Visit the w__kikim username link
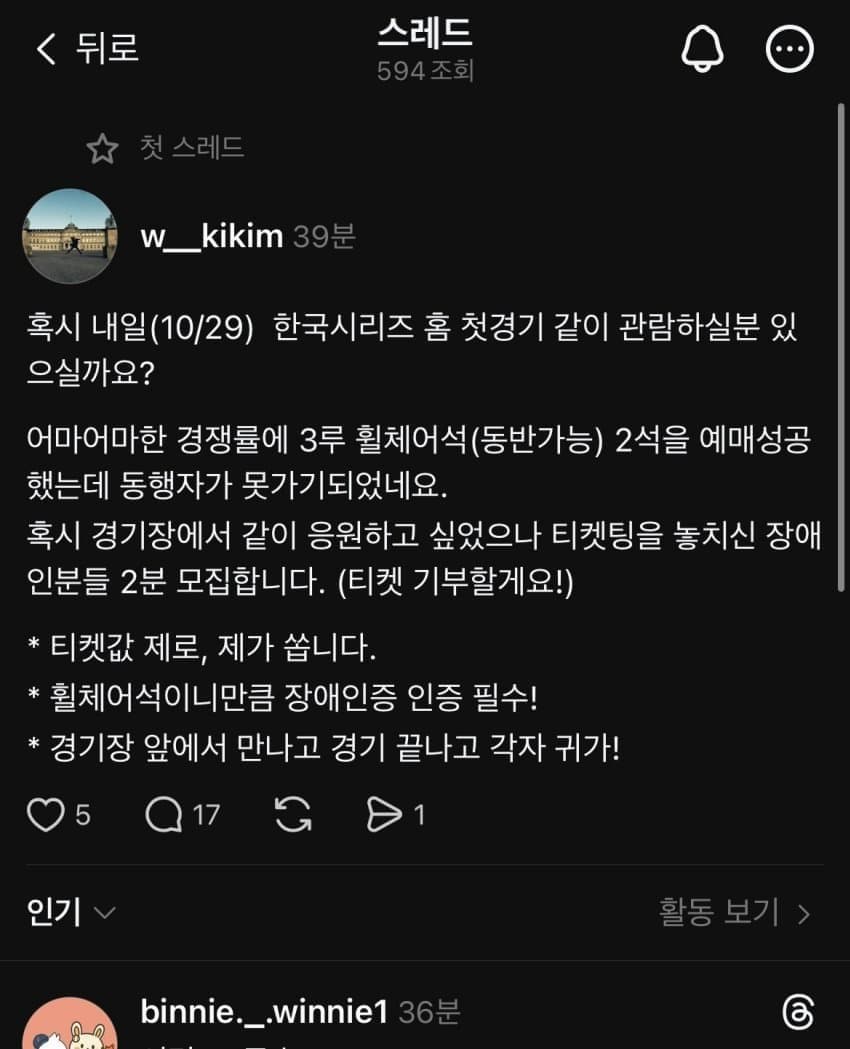Viewport: 850px width, 1049px height. coord(211,237)
